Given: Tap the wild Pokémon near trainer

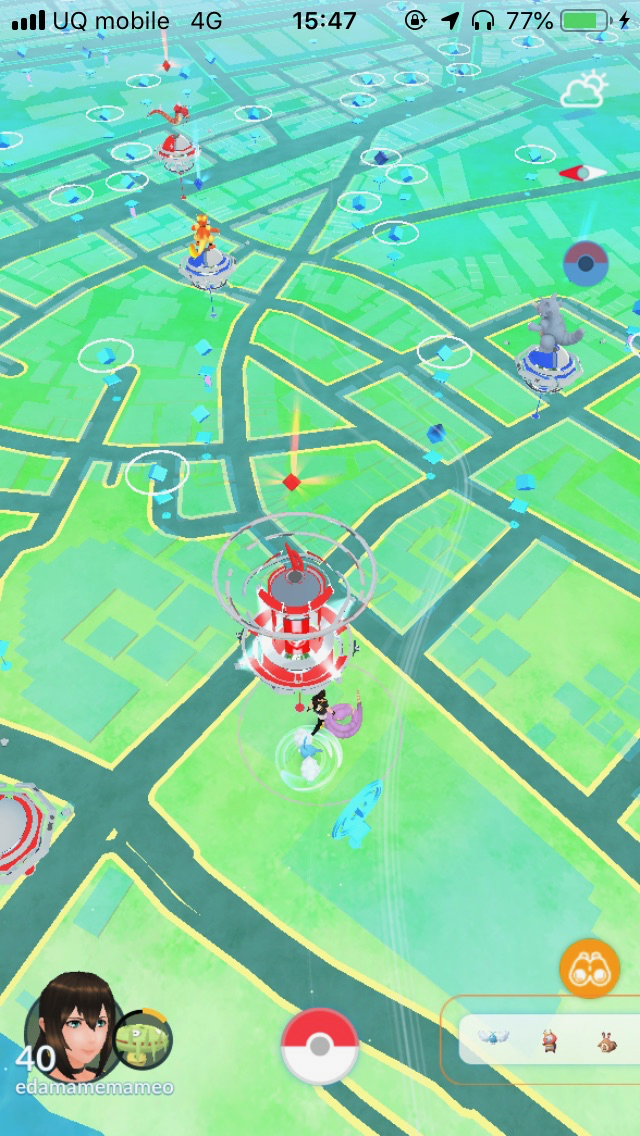Looking at the screenshot, I should (308, 752).
